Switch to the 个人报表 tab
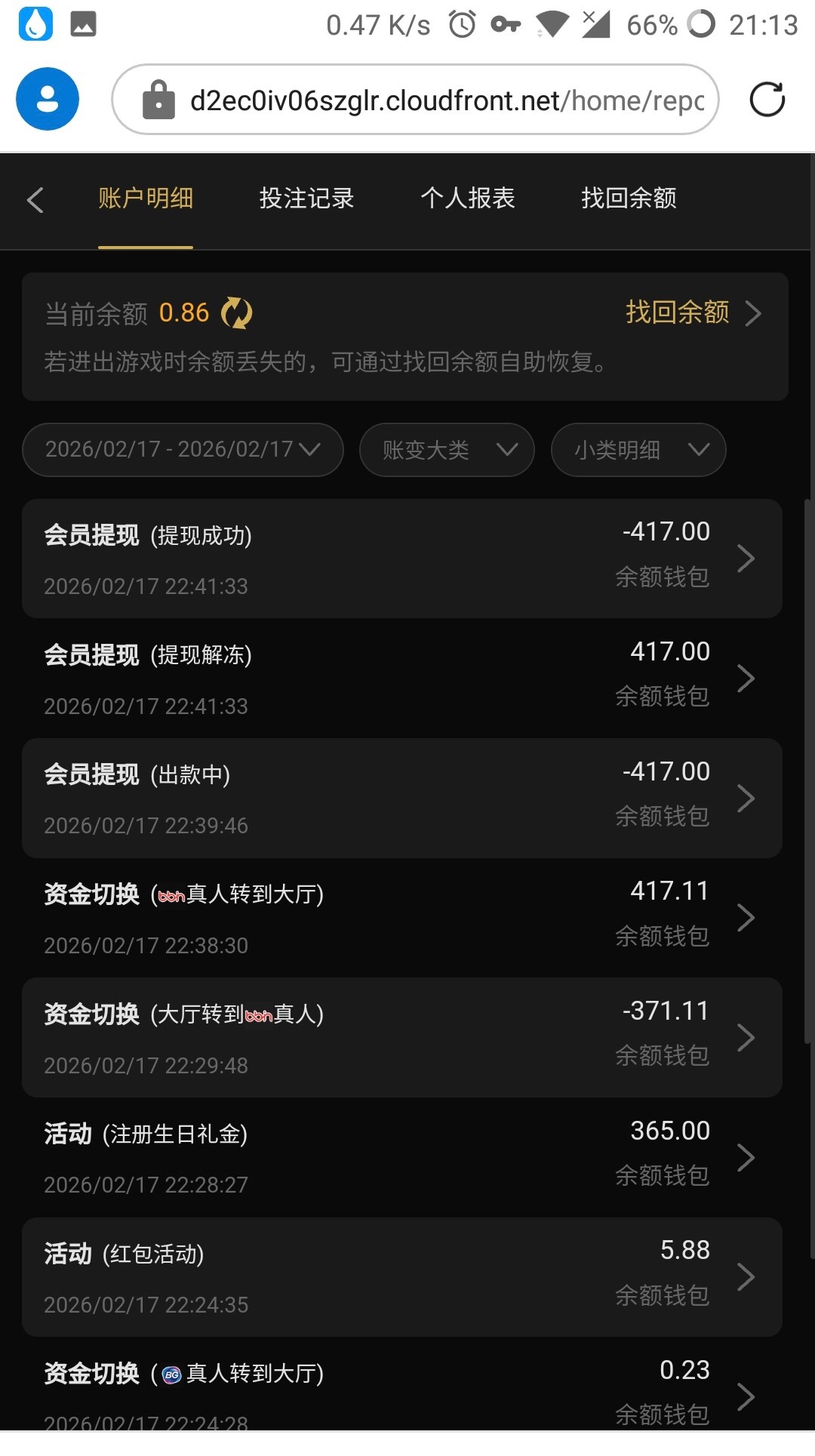The width and height of the screenshot is (815, 1456). tap(467, 199)
